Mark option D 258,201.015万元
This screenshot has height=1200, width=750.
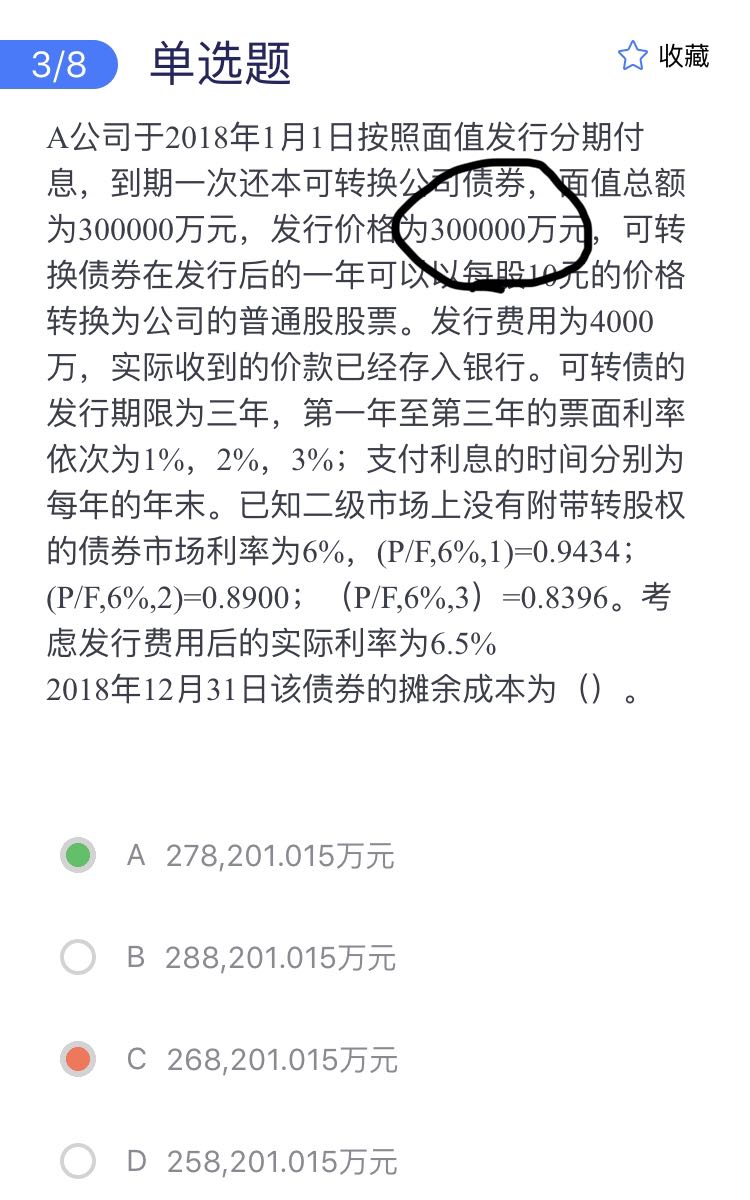click(78, 1161)
